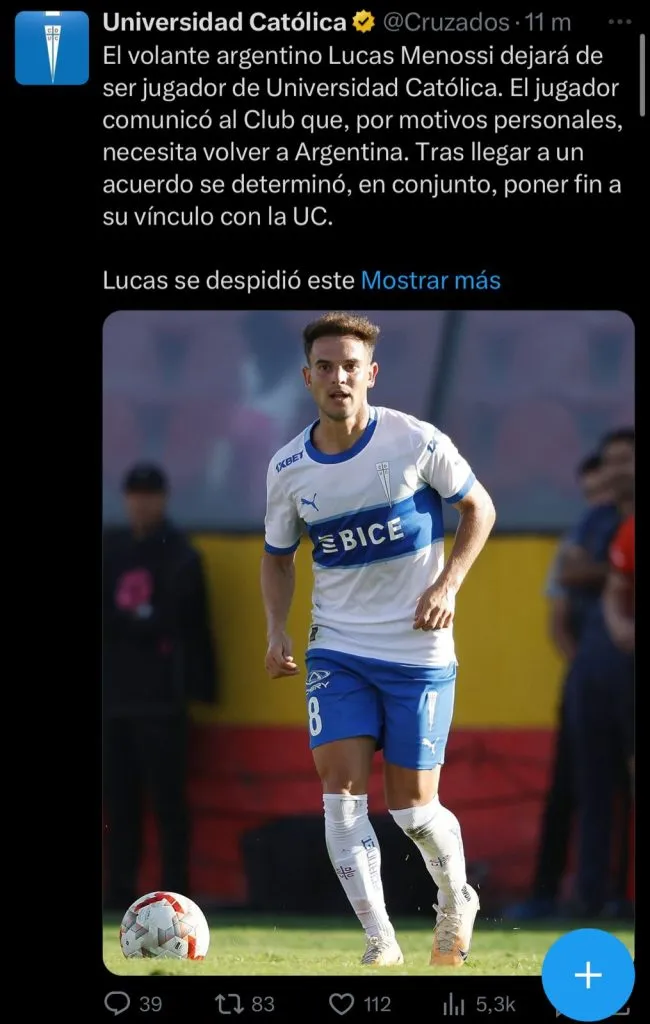Open Universidad Católica's profile avatar
This screenshot has height=1024, width=650.
point(51,47)
